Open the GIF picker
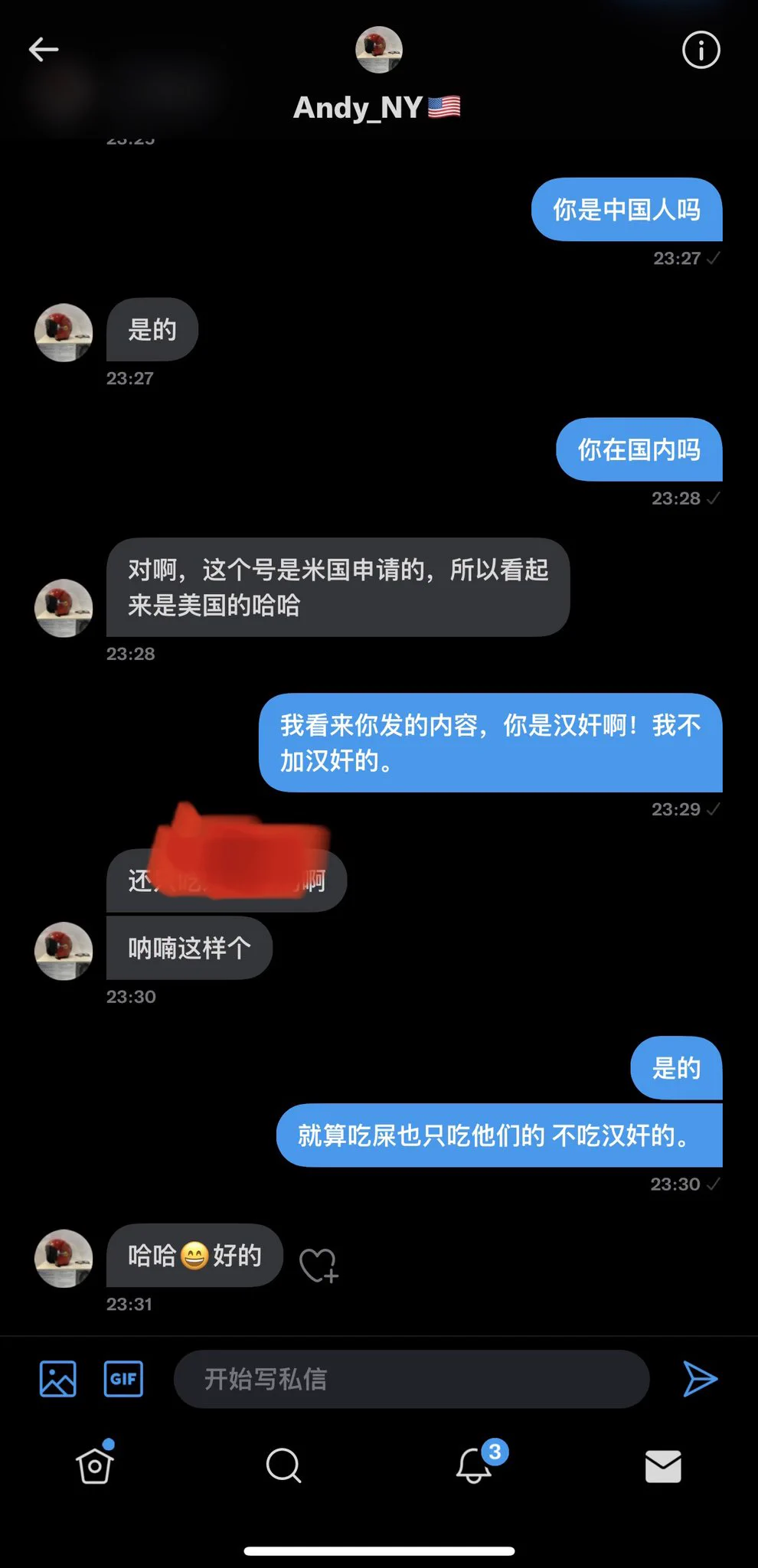 pyautogui.click(x=123, y=1379)
